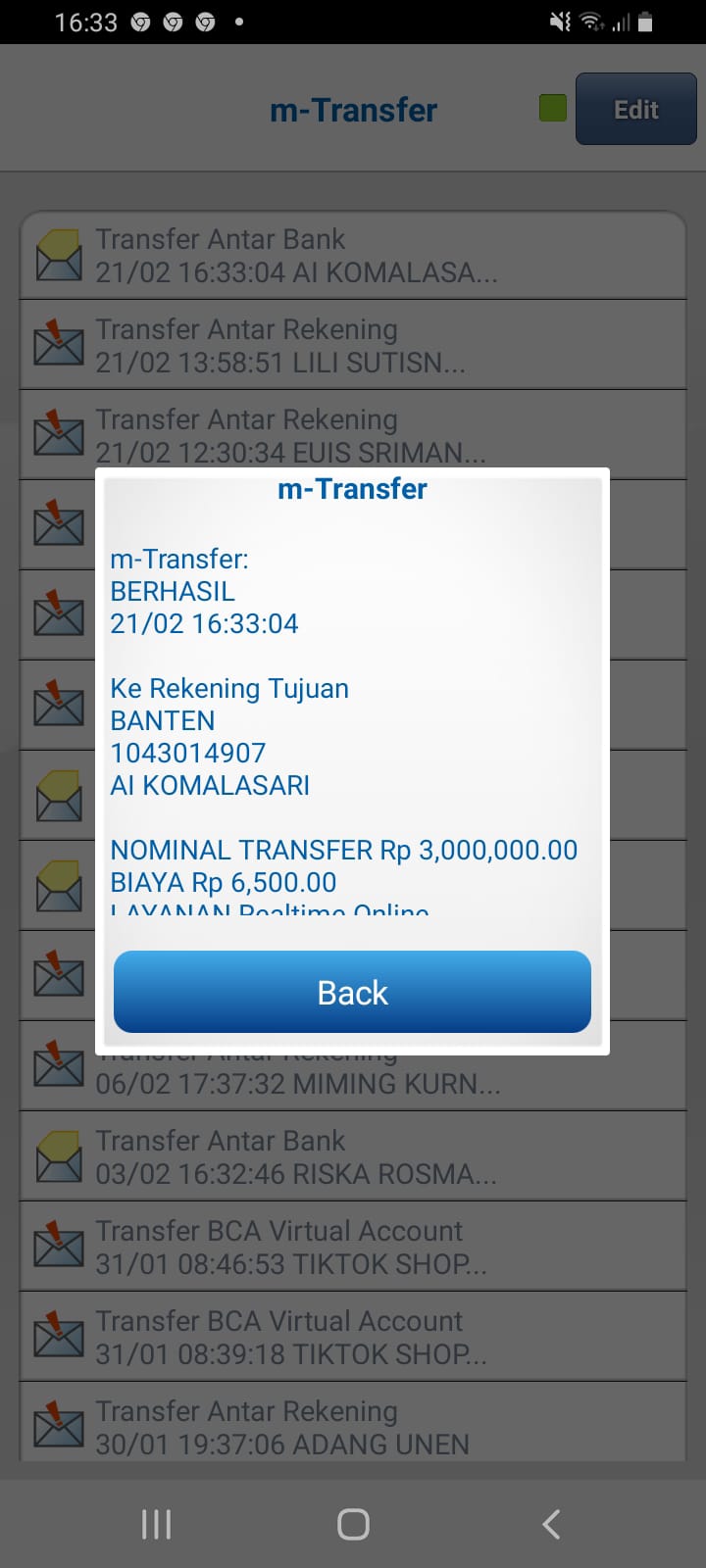Open the AI KOMALASA... transfer entry

pos(353,255)
